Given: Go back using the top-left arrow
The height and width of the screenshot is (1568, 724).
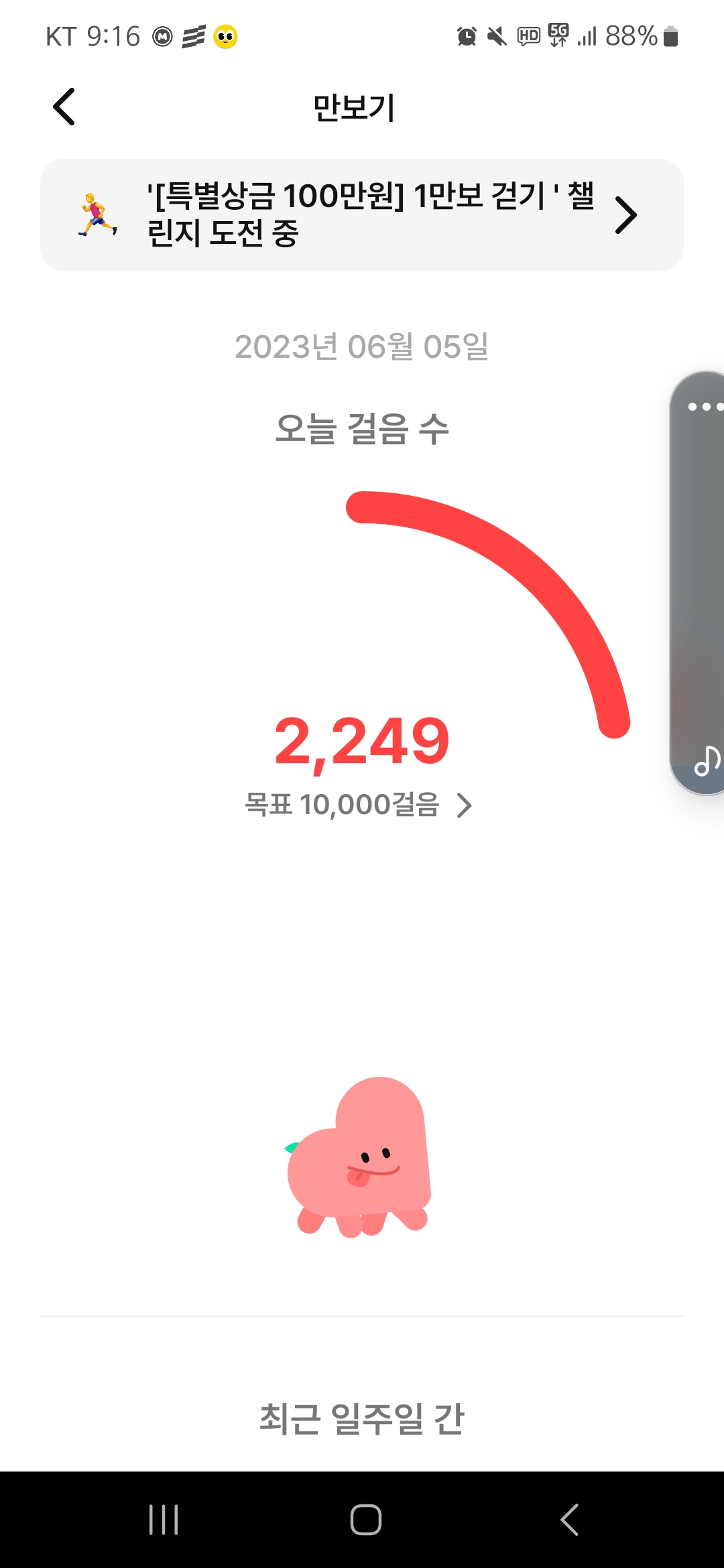Looking at the screenshot, I should 64,107.
